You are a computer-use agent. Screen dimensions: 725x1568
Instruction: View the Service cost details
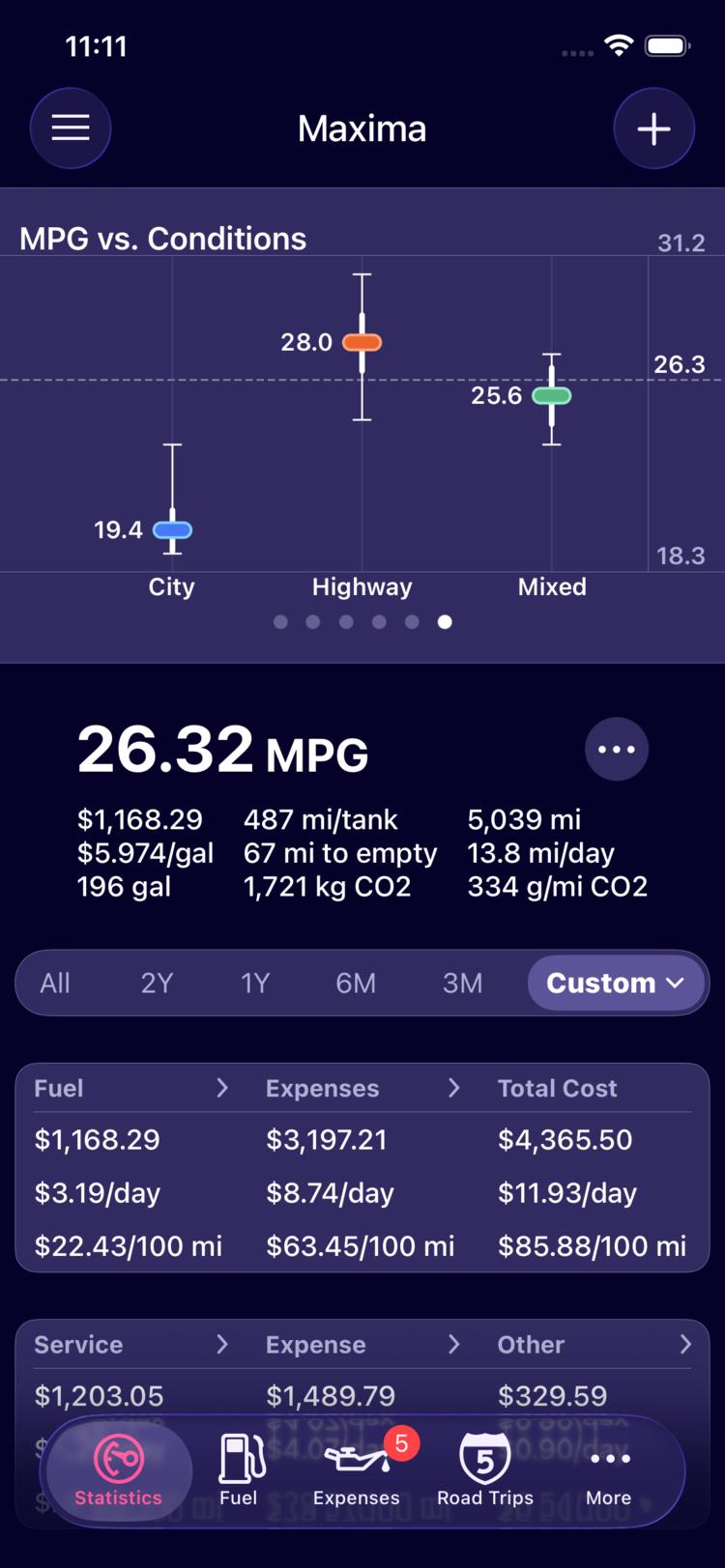[x=131, y=1345]
